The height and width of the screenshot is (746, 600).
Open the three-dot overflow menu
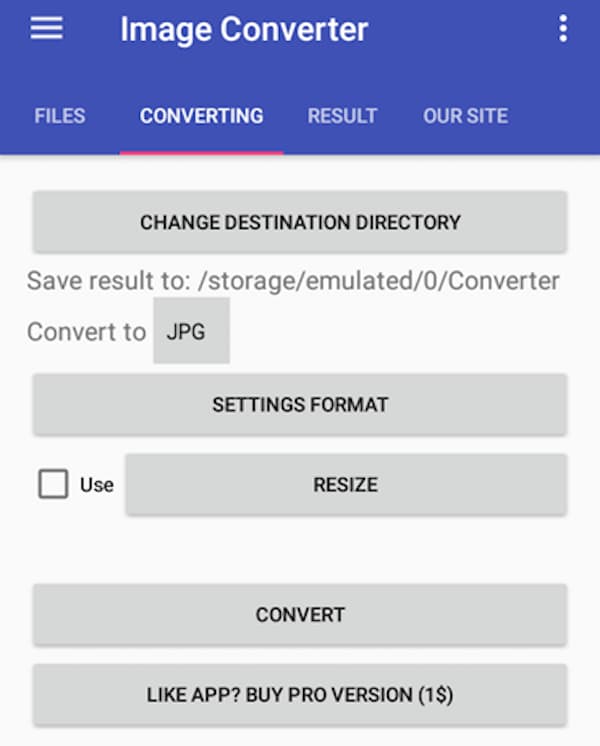click(x=563, y=29)
